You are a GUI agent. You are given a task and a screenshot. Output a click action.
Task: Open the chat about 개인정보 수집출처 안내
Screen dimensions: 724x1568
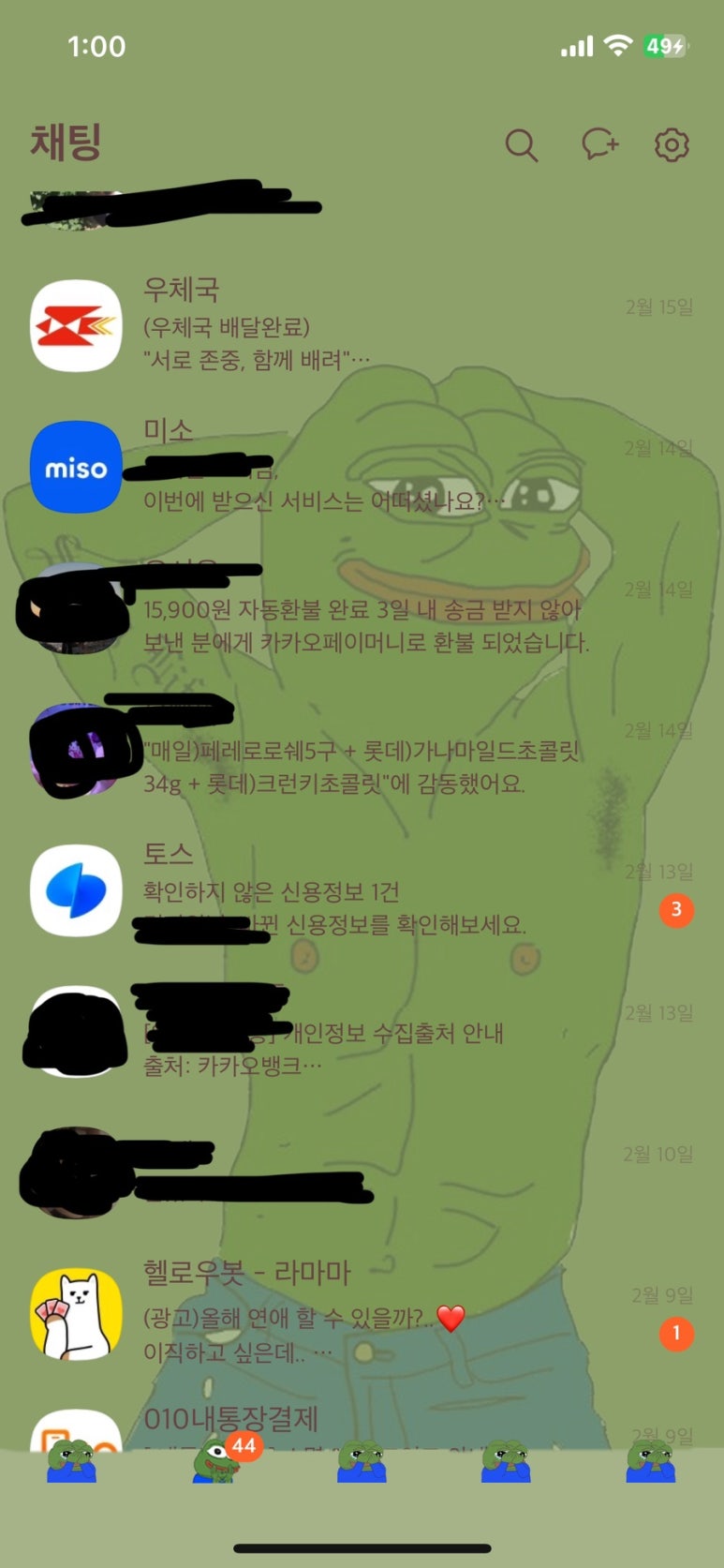pyautogui.click(x=362, y=1031)
